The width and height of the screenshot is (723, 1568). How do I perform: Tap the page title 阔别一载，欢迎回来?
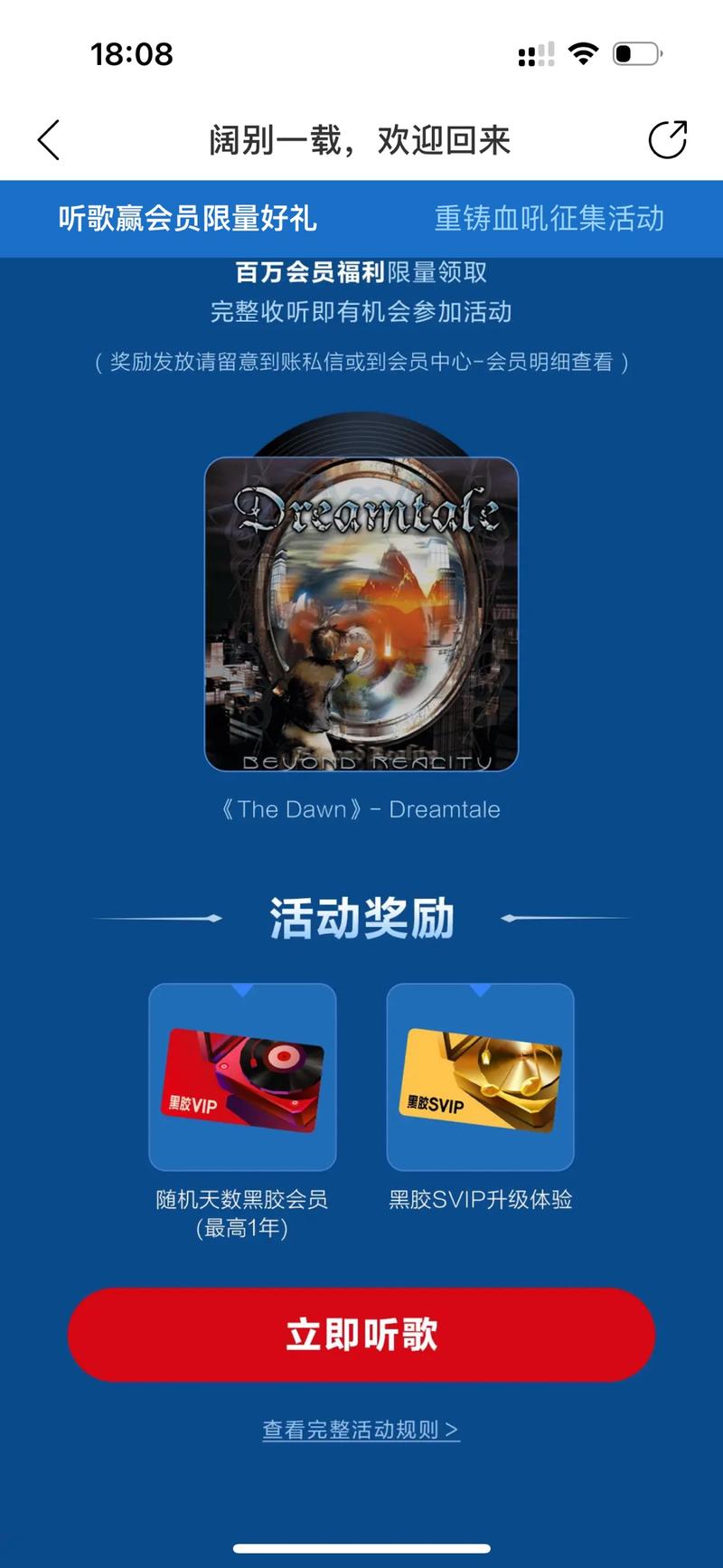click(360, 140)
